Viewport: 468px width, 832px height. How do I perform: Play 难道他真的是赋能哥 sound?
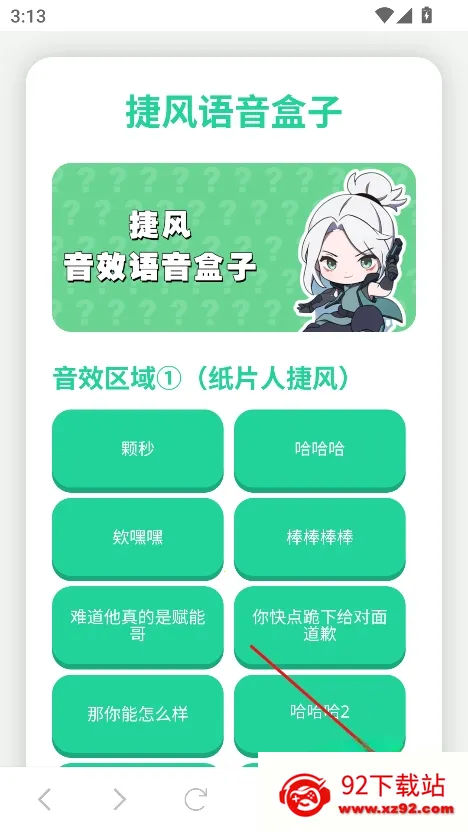(137, 626)
